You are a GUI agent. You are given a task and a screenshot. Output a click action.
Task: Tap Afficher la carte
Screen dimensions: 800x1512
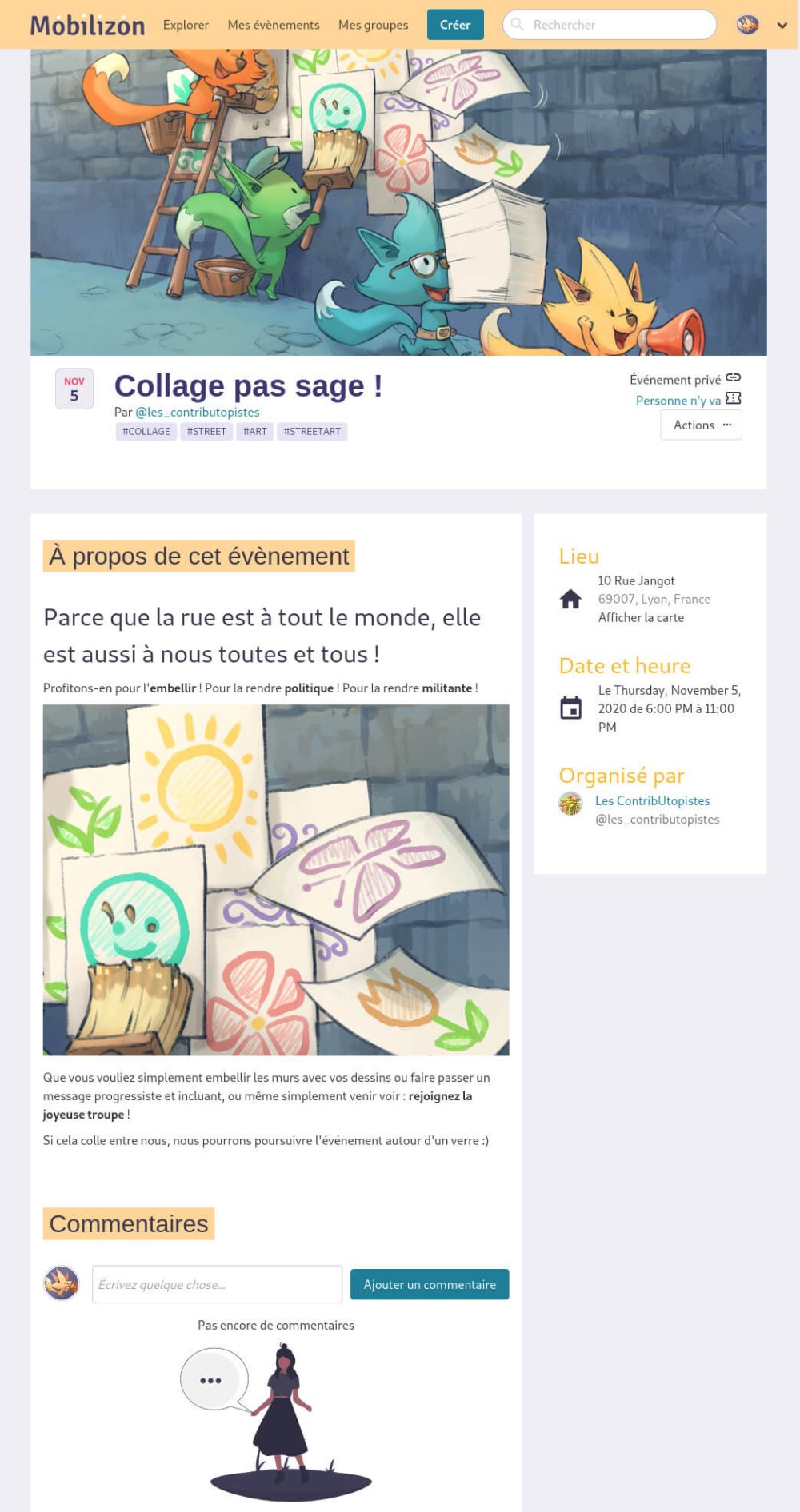[x=641, y=617]
